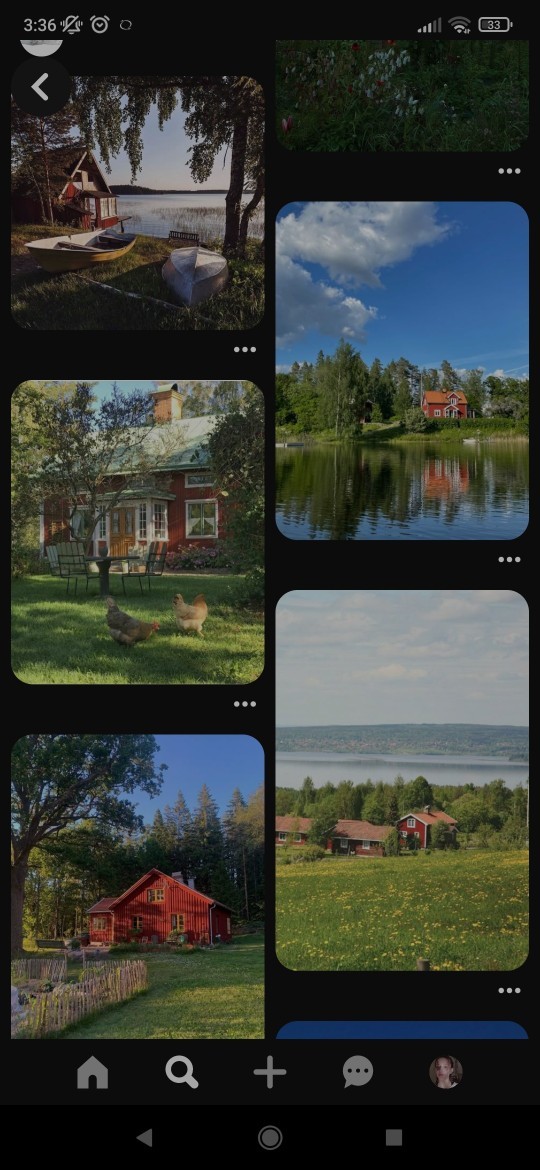Open options for the chickens on lawn pin
Image resolution: width=540 pixels, height=1170 pixels.
pos(245,704)
